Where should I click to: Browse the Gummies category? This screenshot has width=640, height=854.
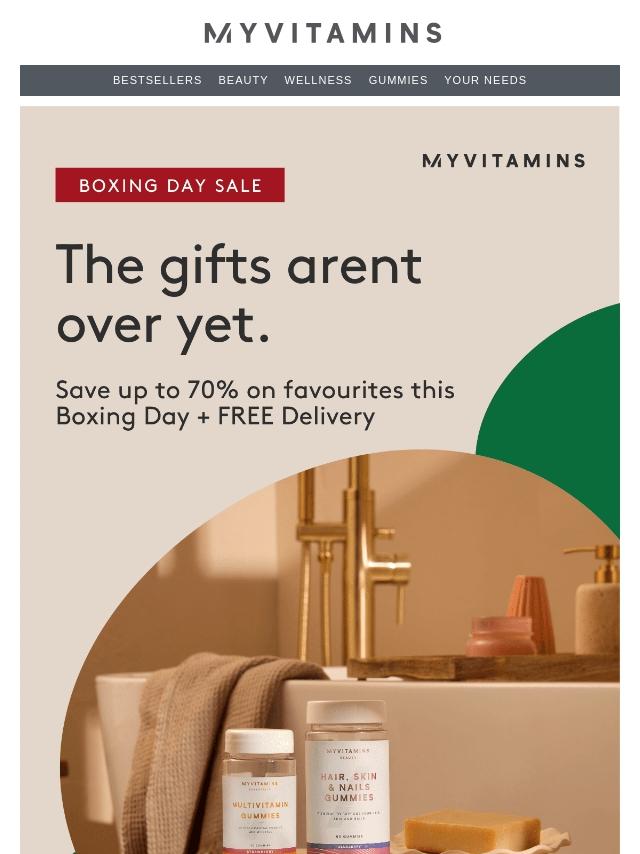coord(398,80)
